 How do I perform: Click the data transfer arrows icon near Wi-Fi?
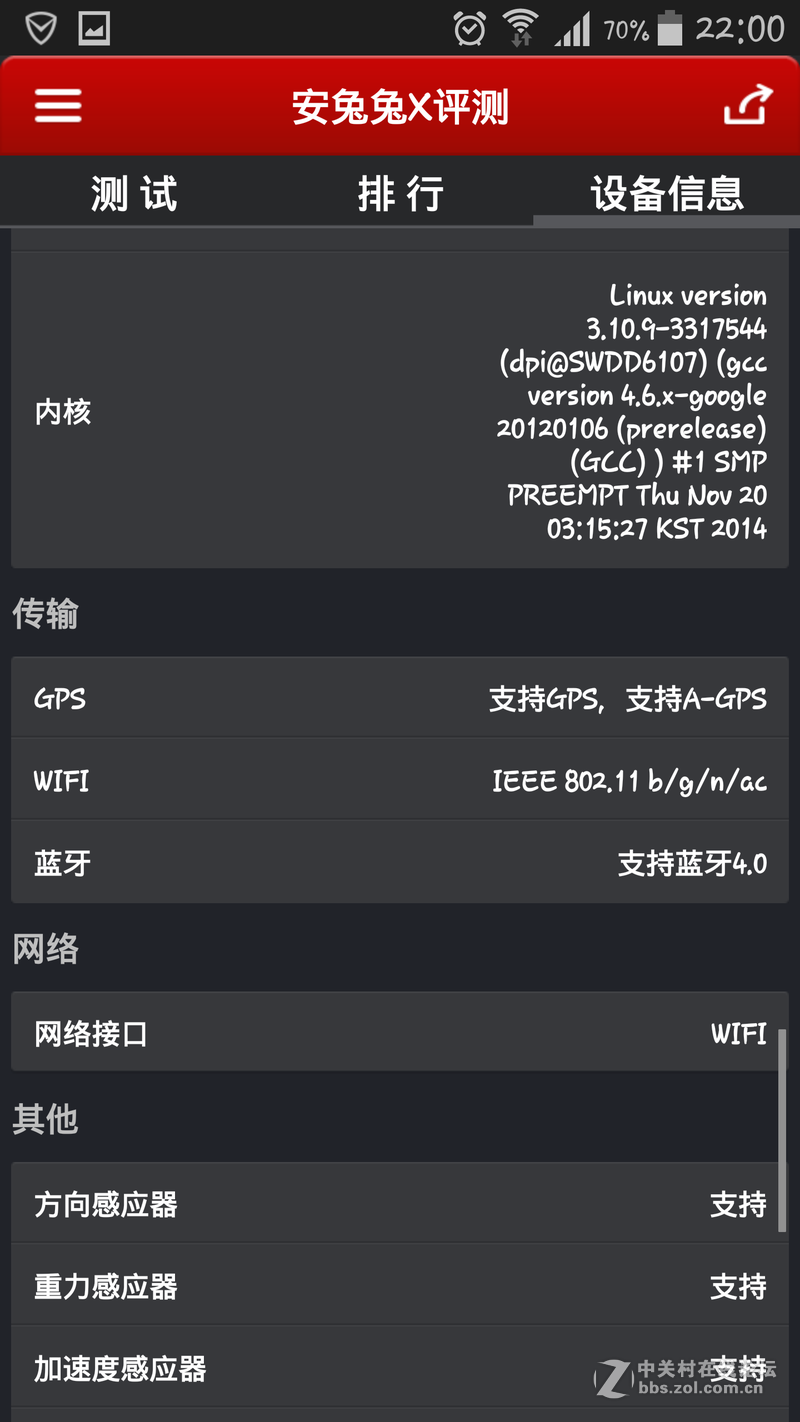point(522,40)
